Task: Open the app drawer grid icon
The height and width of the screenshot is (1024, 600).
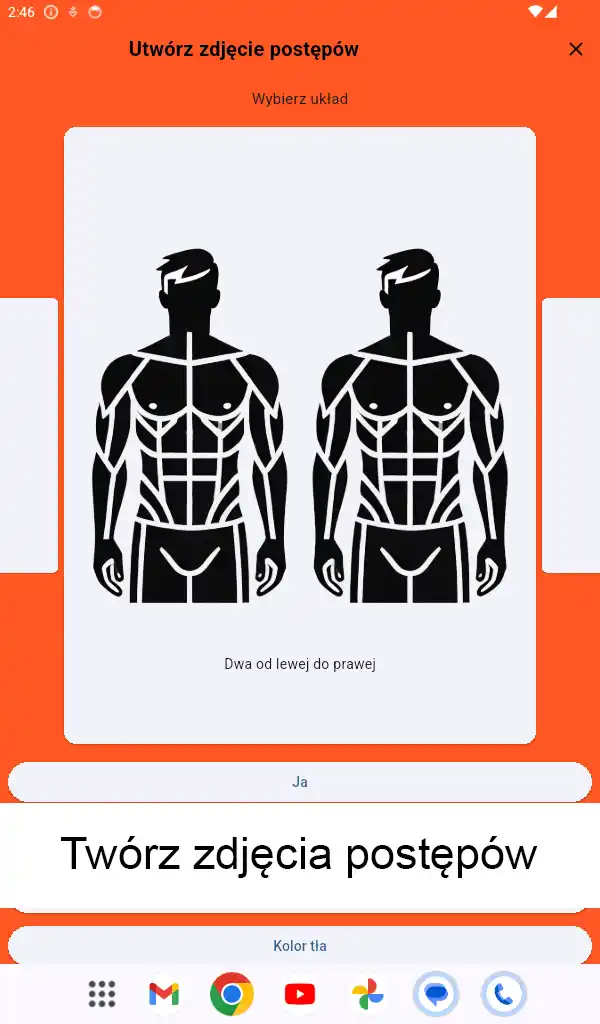Action: [x=102, y=994]
